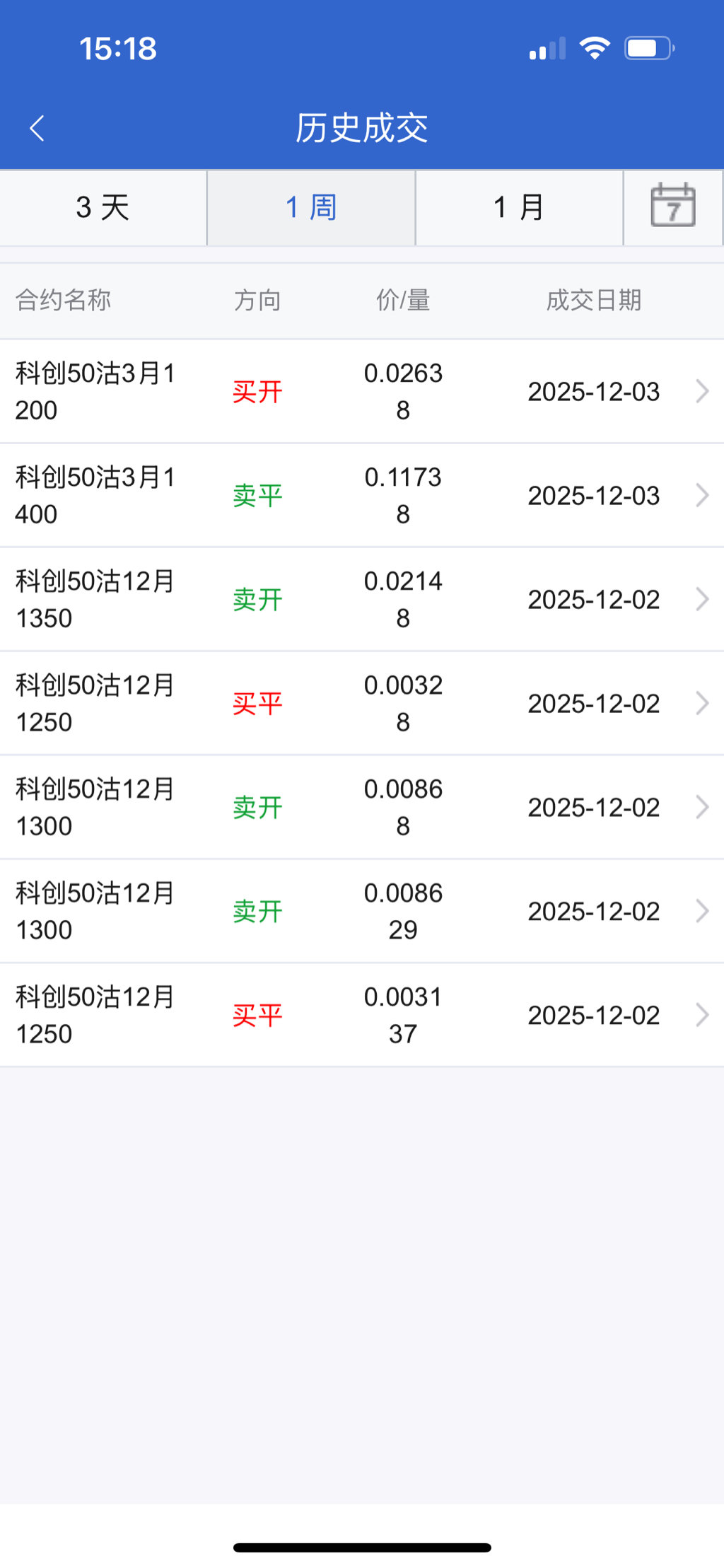Viewport: 724px width, 1568px height.
Task: Open the calendar date picker
Action: pyautogui.click(x=672, y=206)
